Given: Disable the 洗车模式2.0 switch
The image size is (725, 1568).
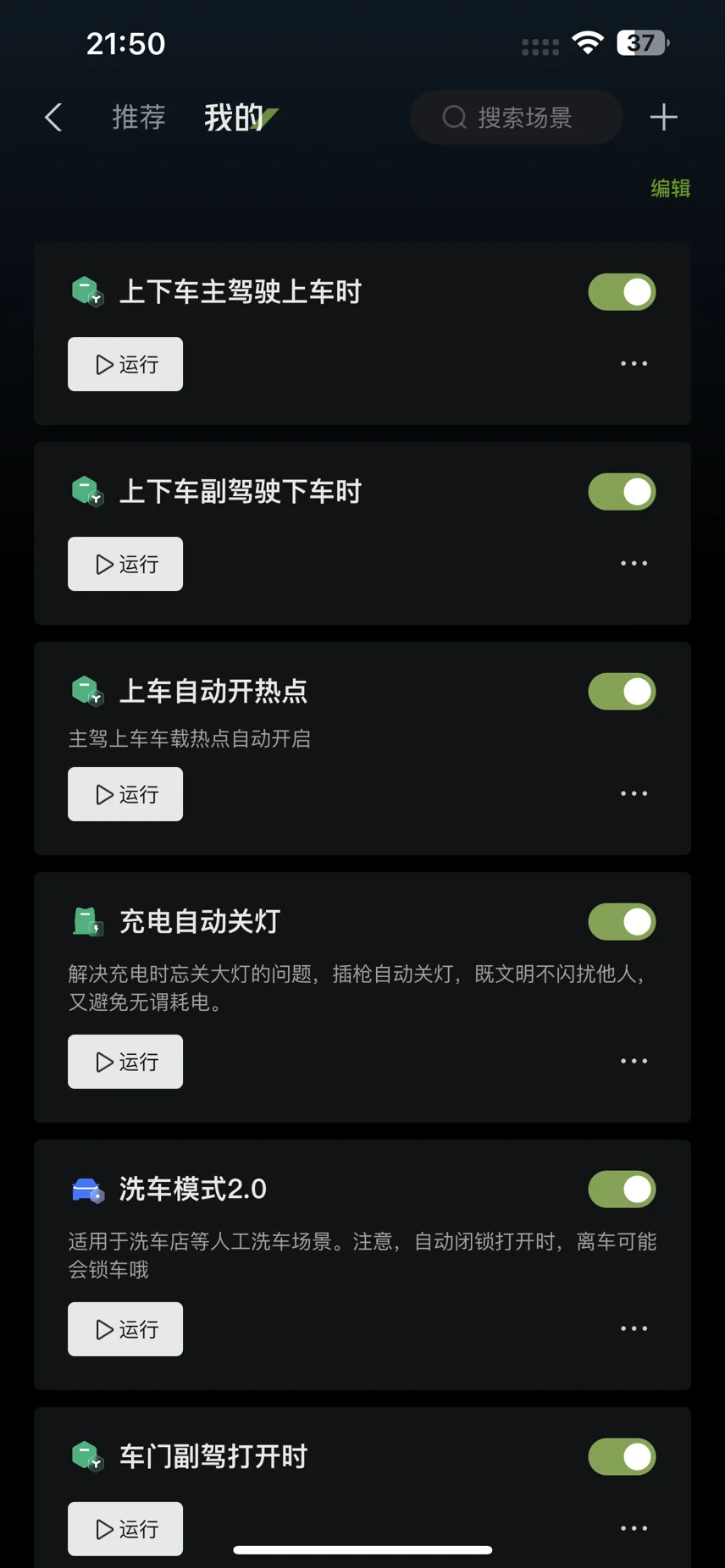Looking at the screenshot, I should tap(623, 1190).
